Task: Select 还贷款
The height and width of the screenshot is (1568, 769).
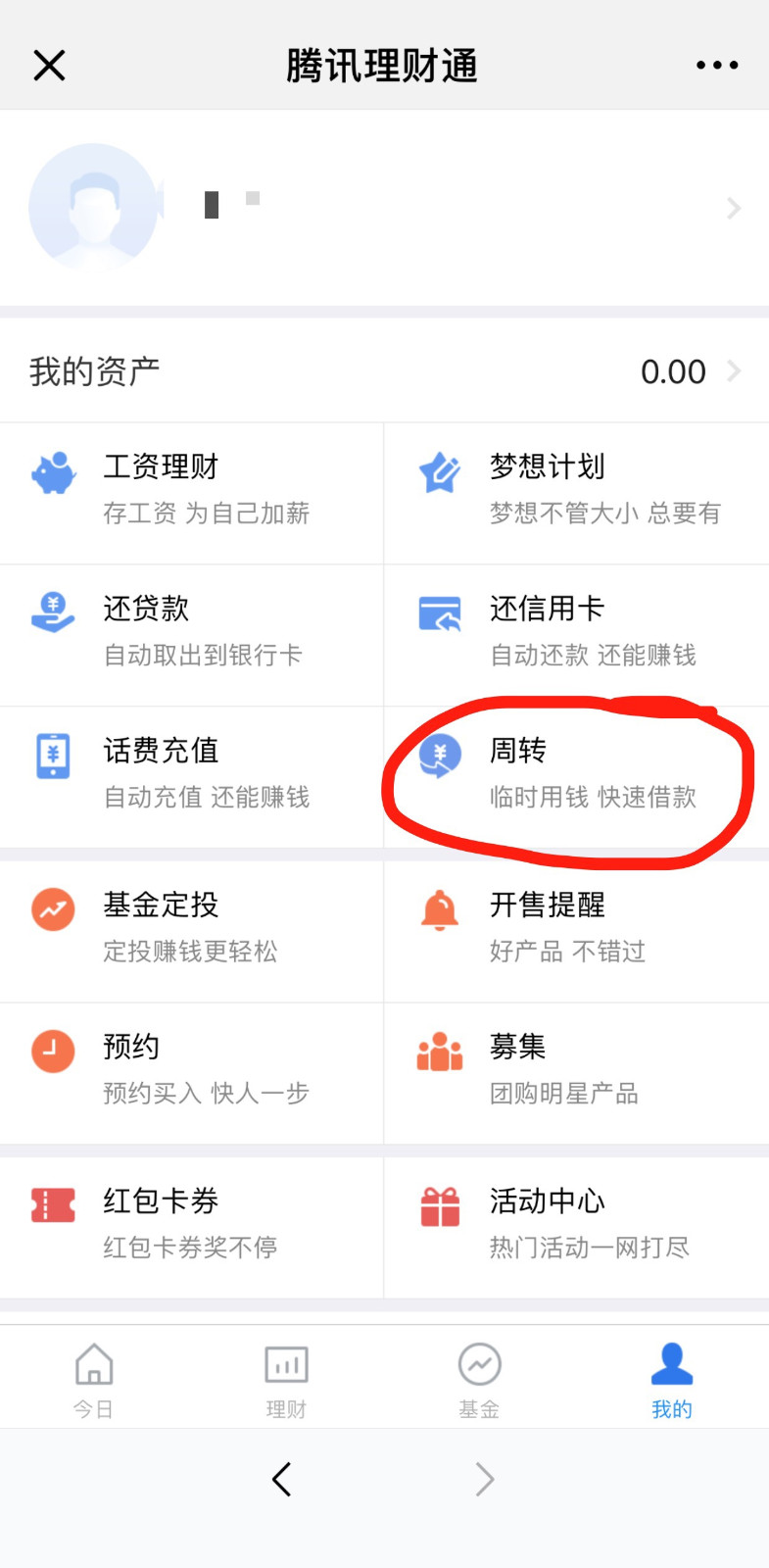Action: (x=191, y=635)
